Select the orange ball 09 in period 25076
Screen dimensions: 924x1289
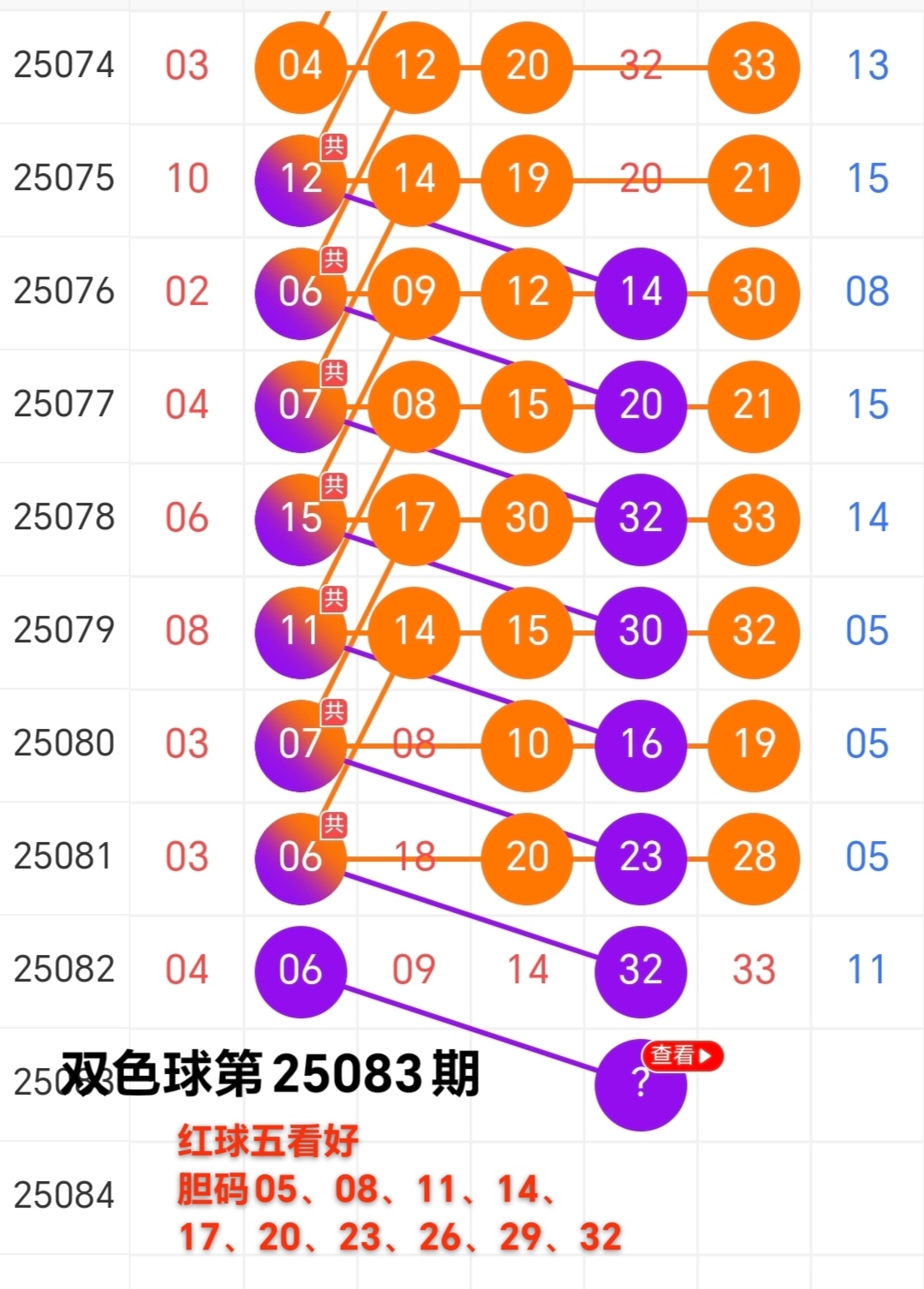414,294
